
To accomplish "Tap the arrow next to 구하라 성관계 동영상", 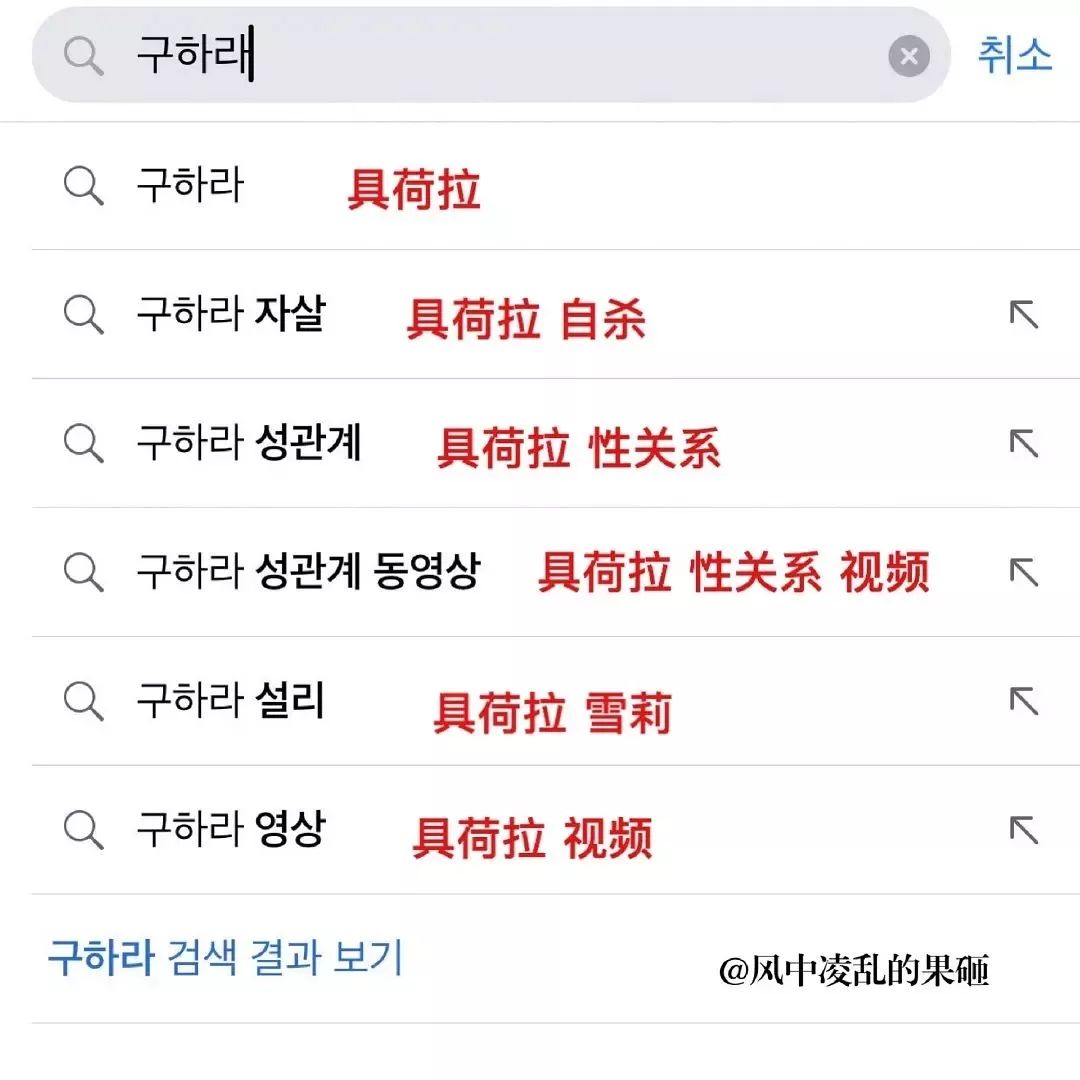I will 1023,572.
